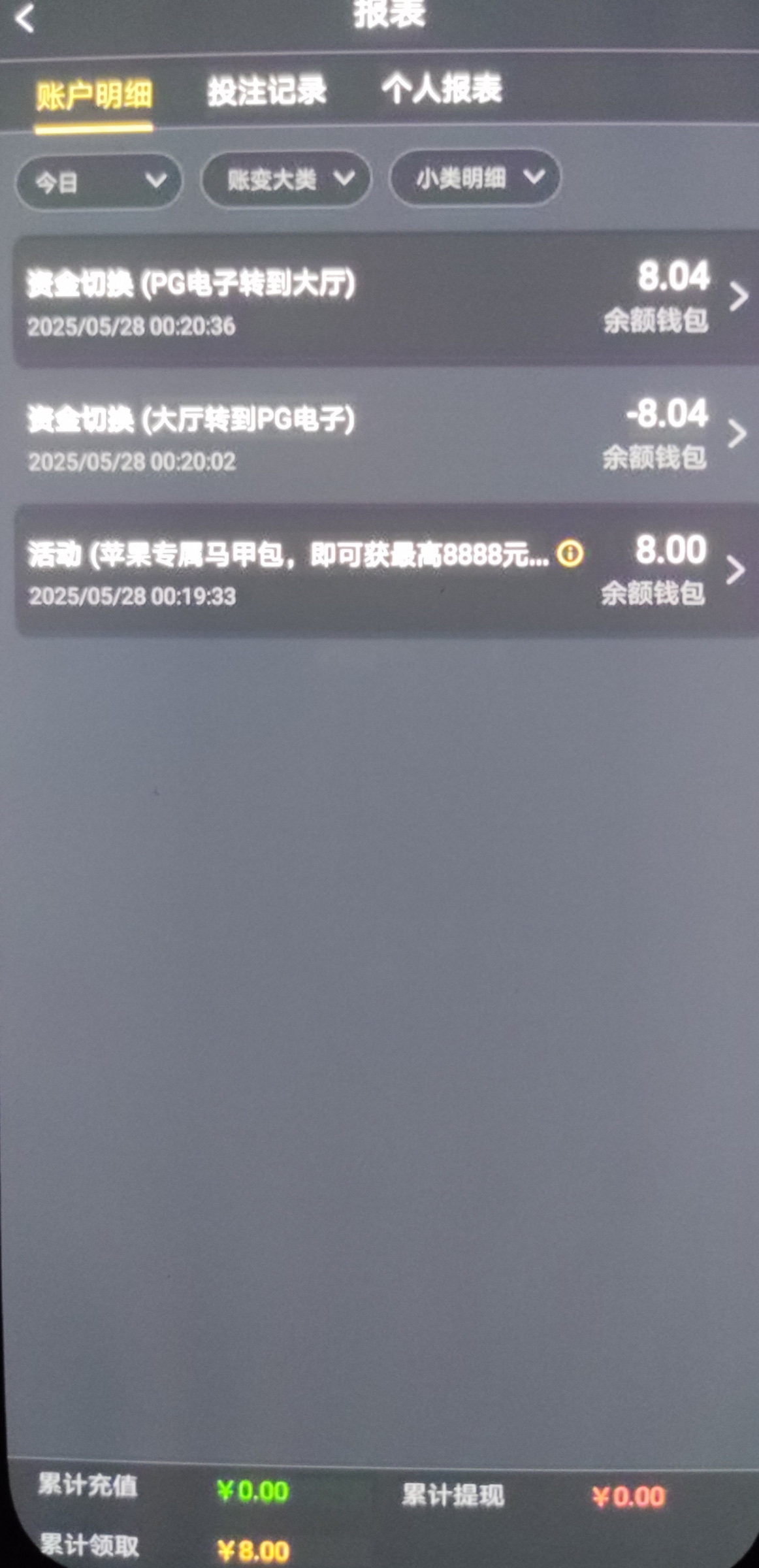Switch to the 个人报表 tab
This screenshot has width=759, height=1568.
pyautogui.click(x=442, y=89)
